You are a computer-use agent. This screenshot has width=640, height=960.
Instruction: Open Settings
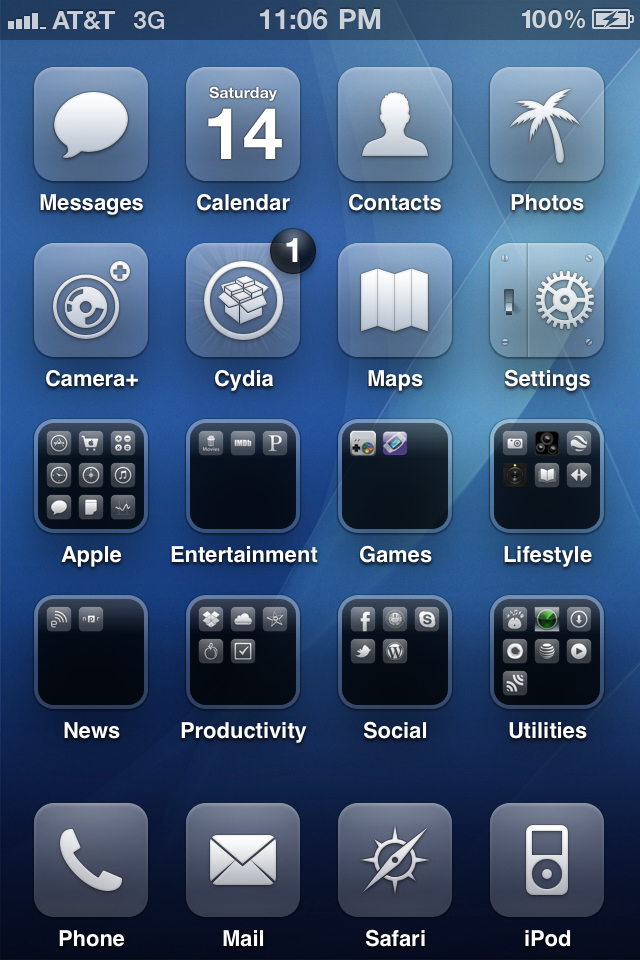(547, 301)
